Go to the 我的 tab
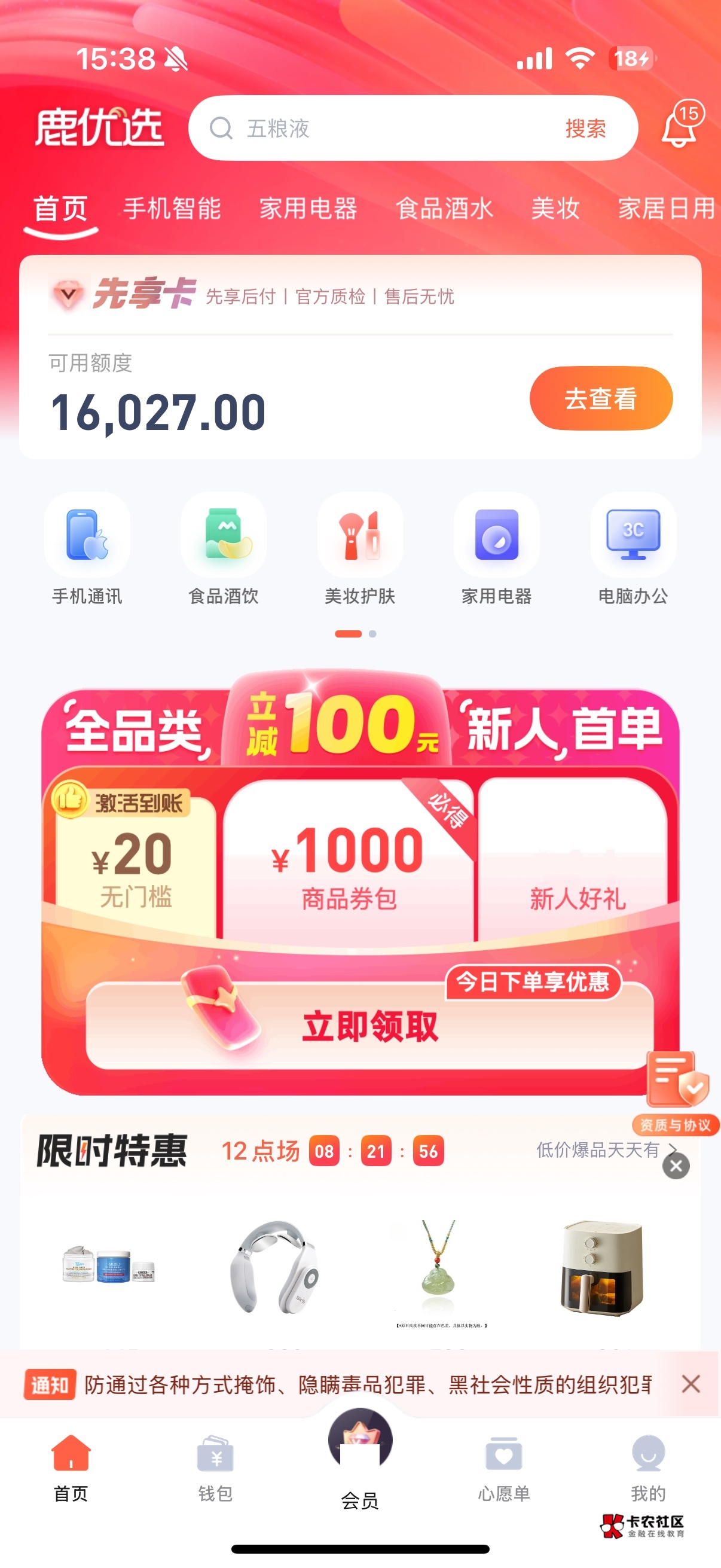 click(x=648, y=1468)
